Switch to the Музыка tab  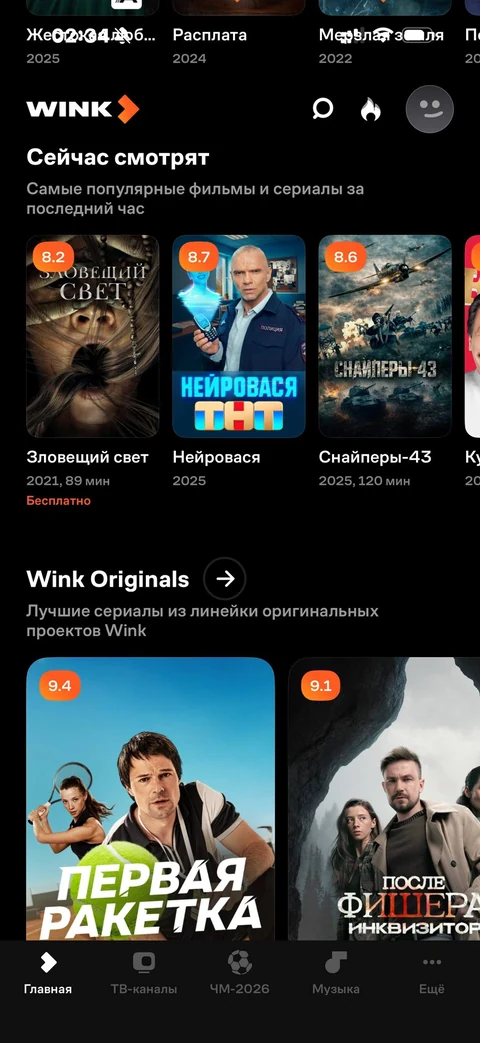click(336, 972)
